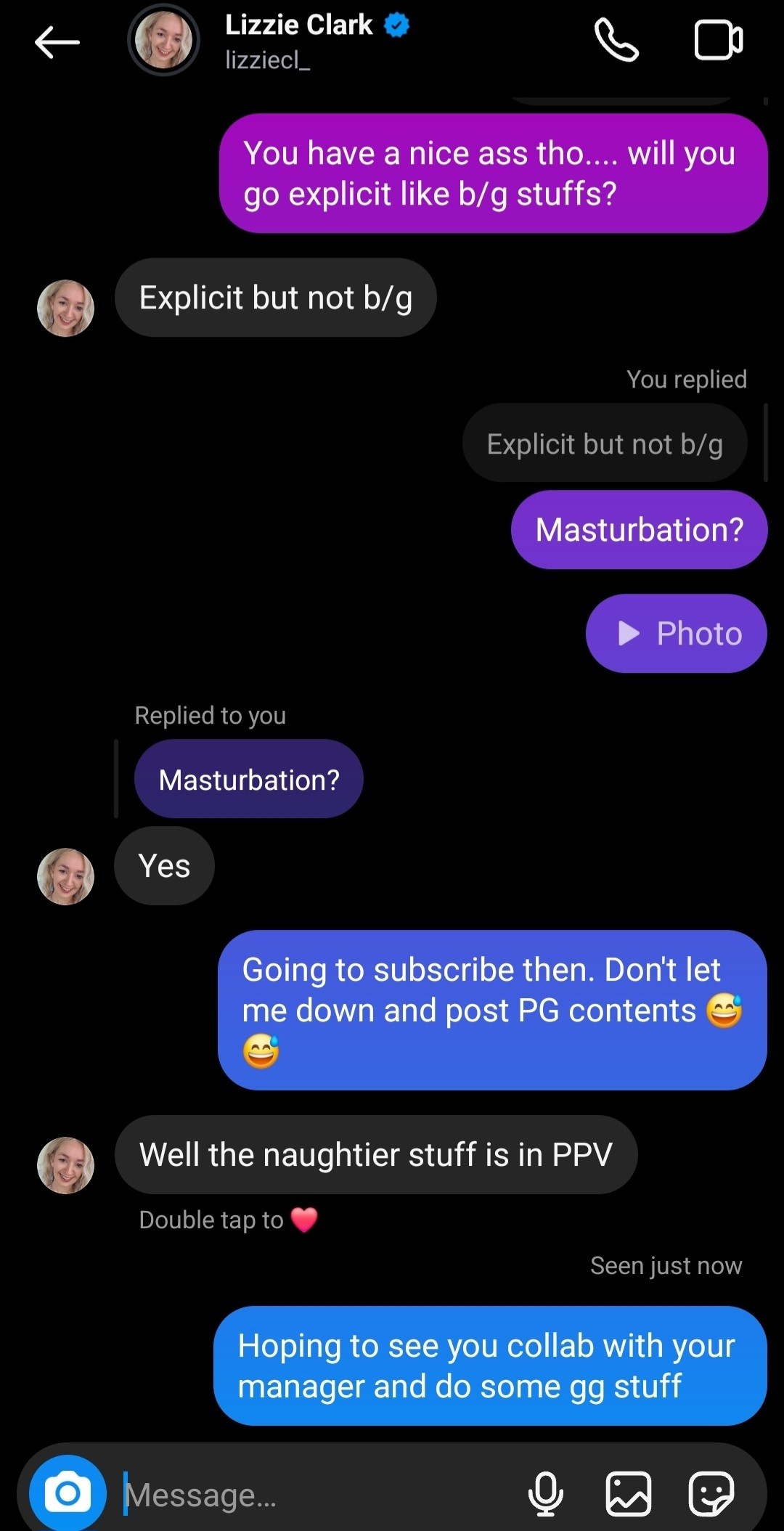Go back to the message list
Viewport: 784px width, 1531px height.
(57, 41)
